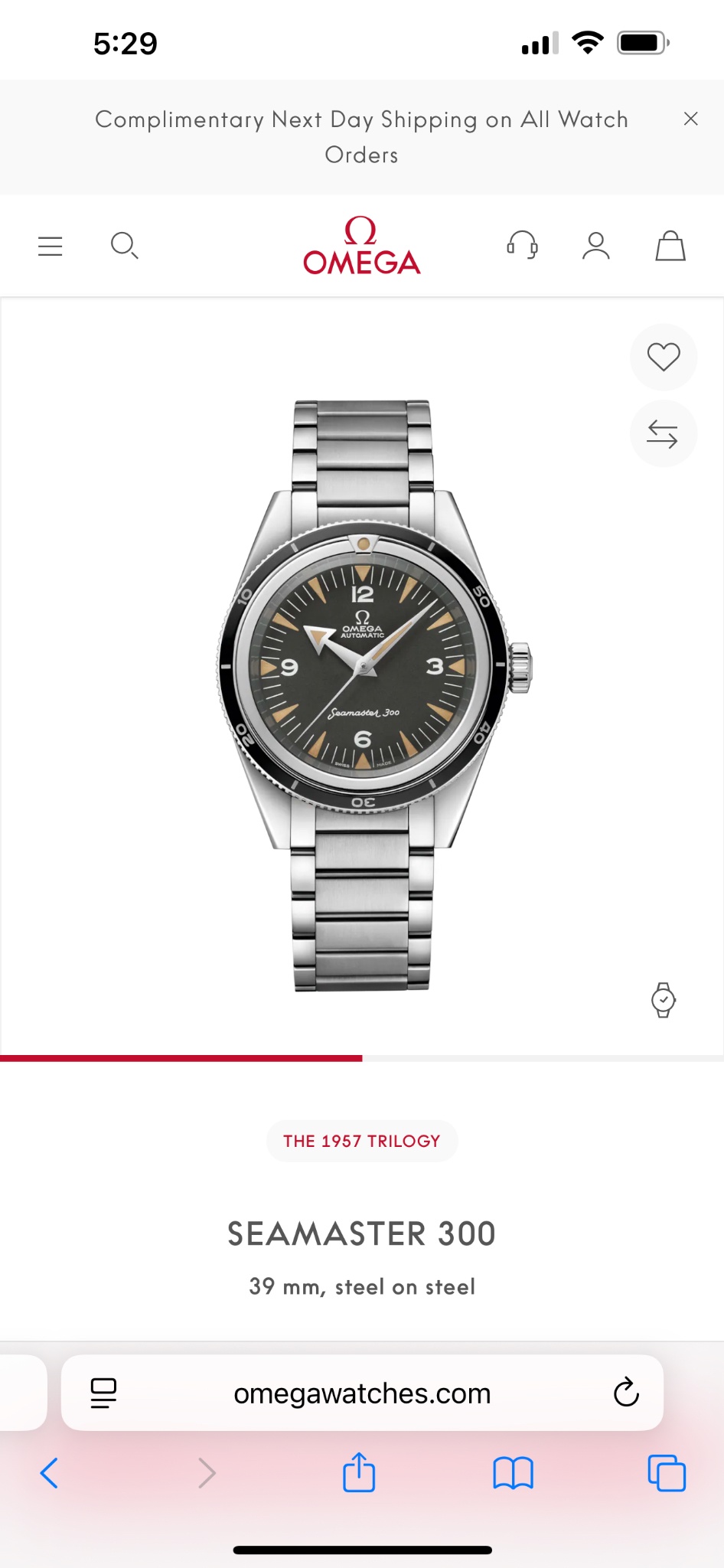Tap the compare arrows icon

663,433
